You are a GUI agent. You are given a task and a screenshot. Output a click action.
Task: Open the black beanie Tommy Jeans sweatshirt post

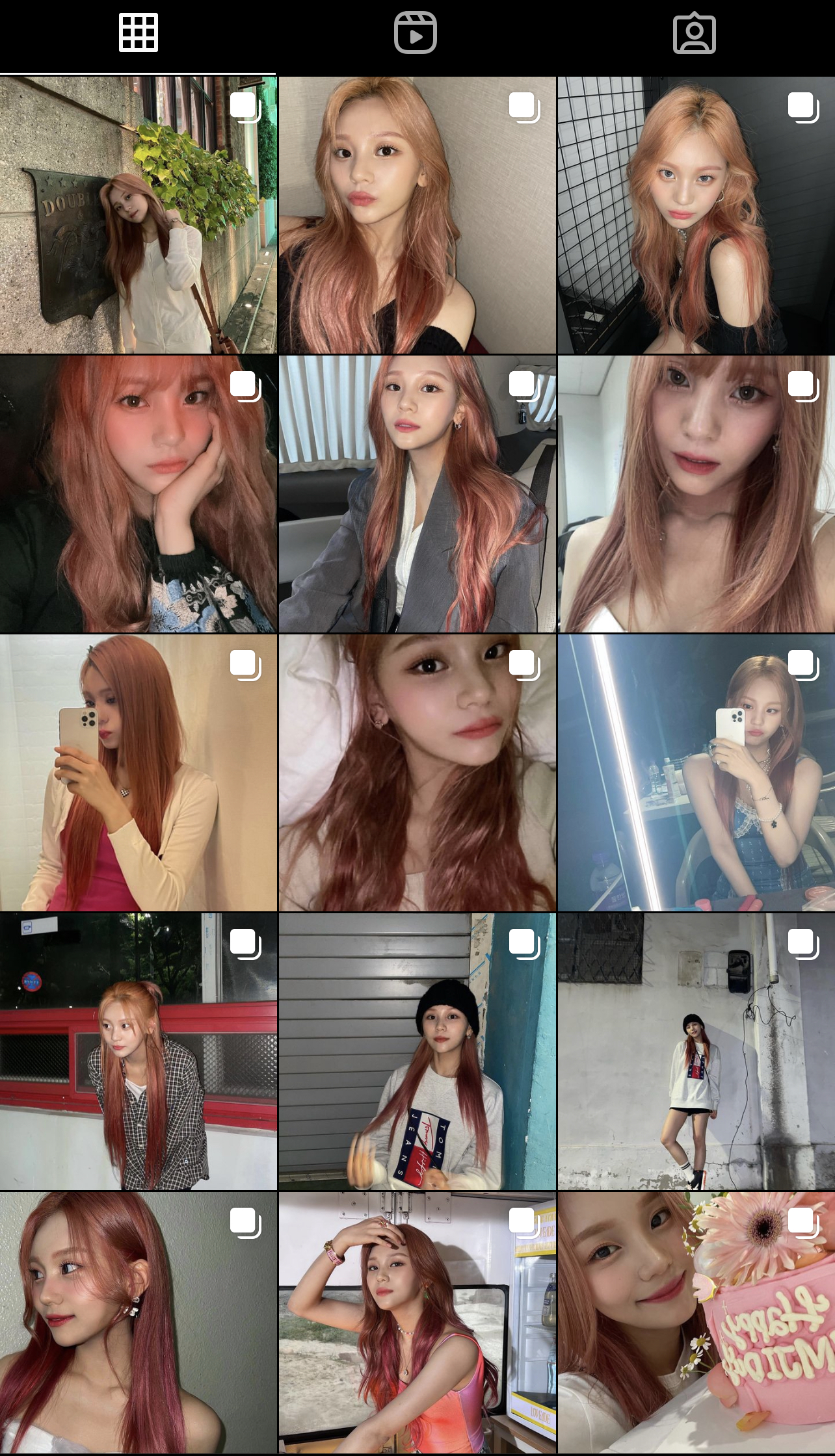(x=417, y=1052)
